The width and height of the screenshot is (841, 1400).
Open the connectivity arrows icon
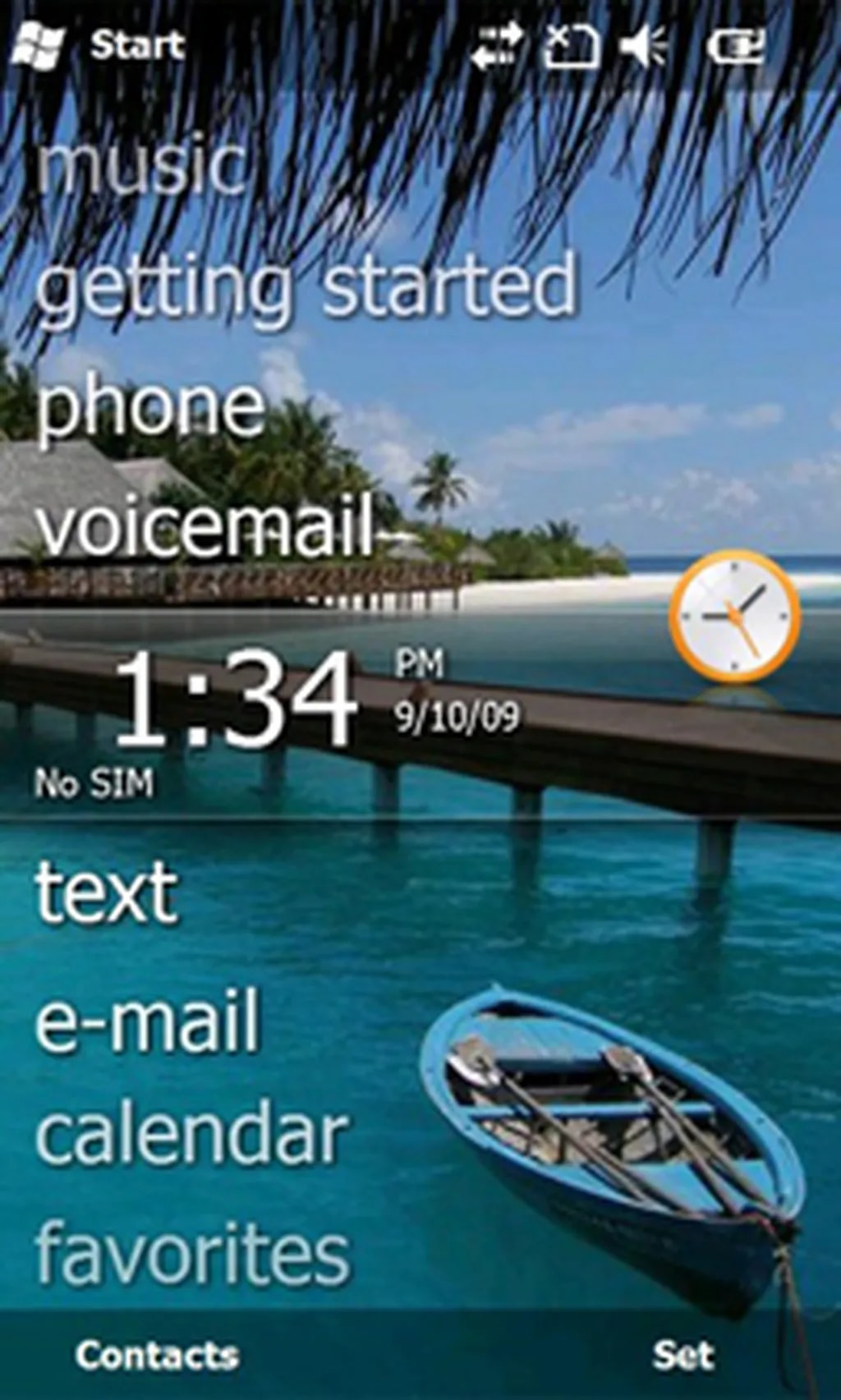coord(497,45)
